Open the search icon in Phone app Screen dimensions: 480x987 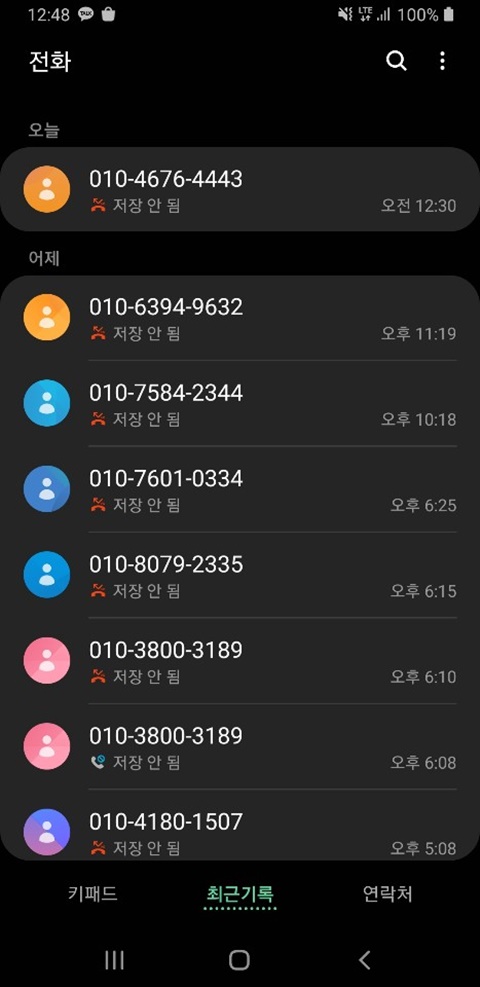point(396,61)
